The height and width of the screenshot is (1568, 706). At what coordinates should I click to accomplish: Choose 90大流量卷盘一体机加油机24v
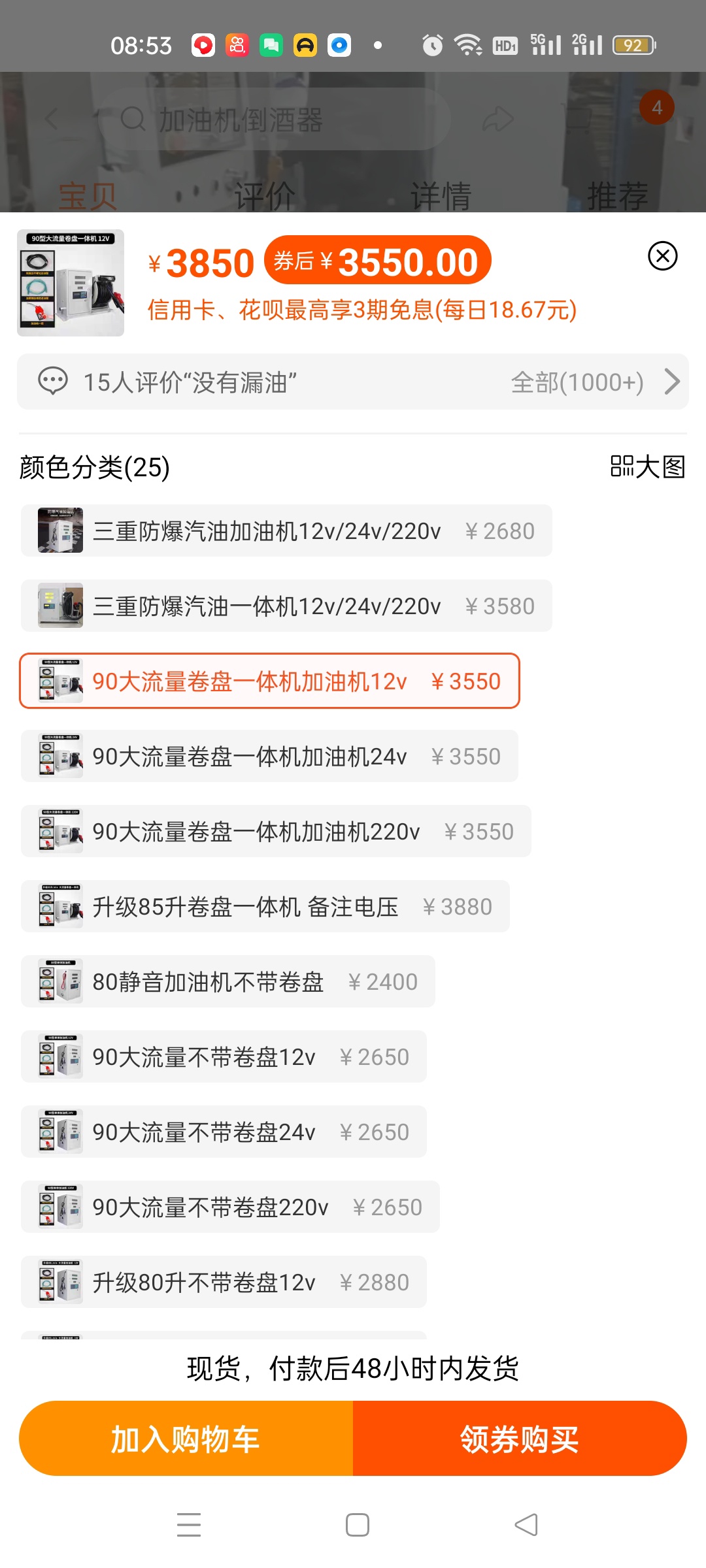click(x=269, y=757)
